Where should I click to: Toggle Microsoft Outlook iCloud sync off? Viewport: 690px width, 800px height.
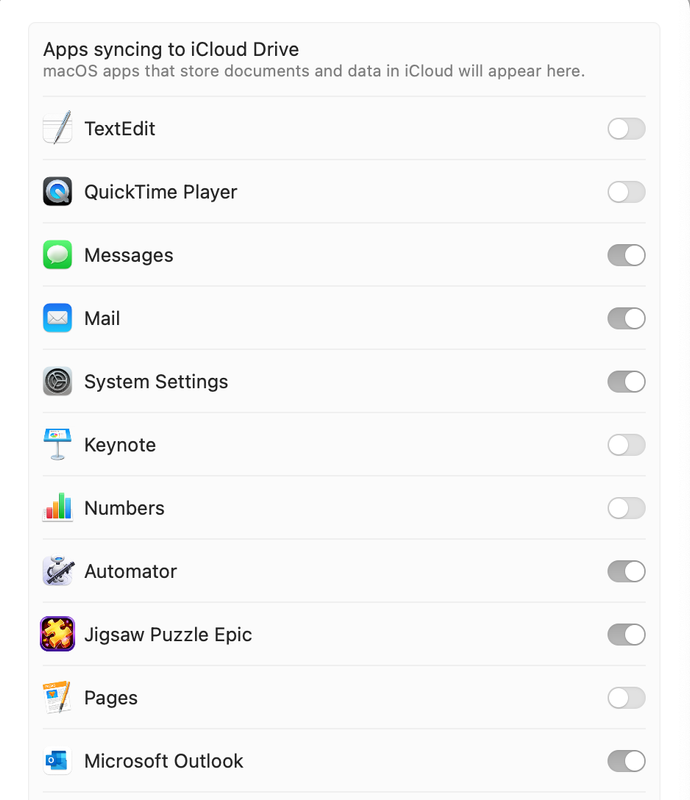click(x=626, y=761)
